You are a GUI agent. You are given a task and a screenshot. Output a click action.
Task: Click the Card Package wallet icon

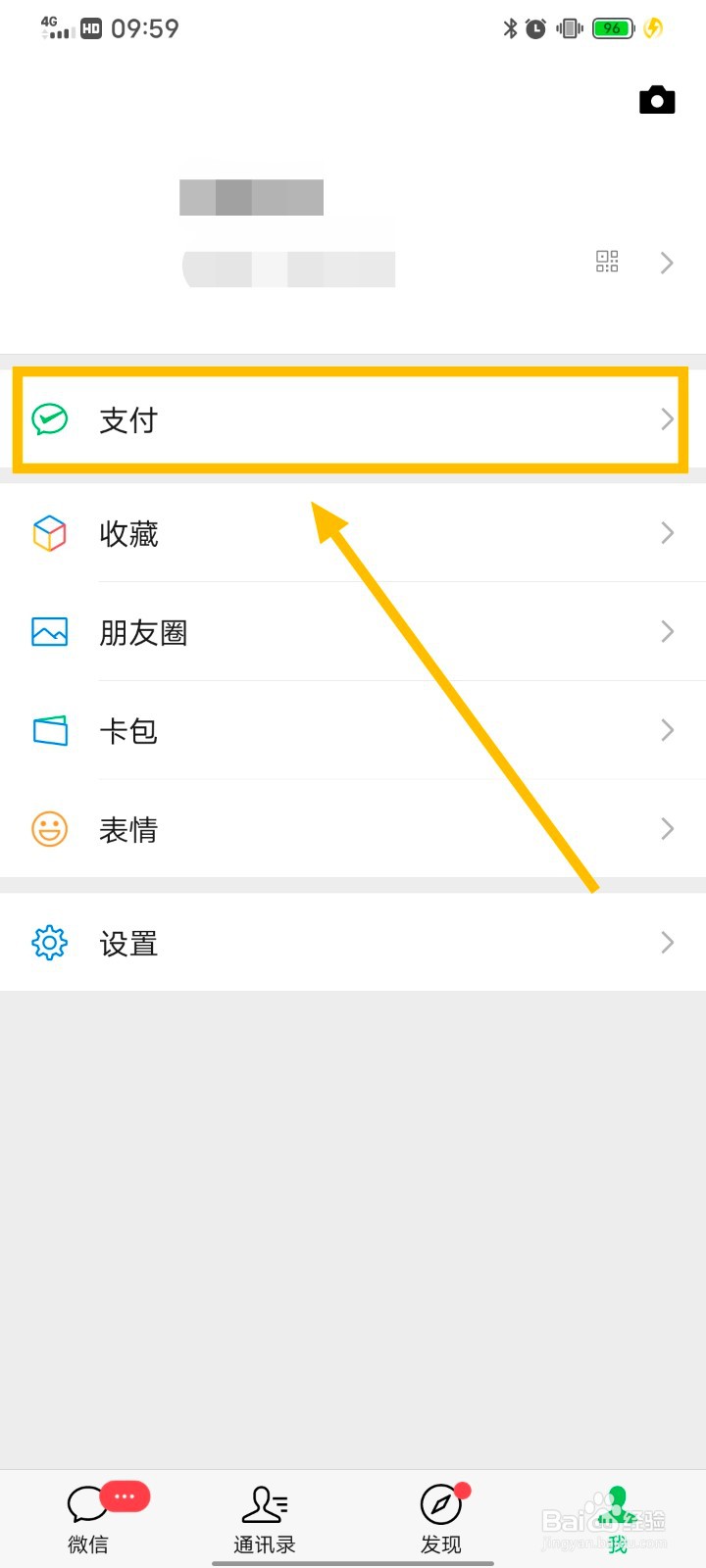coord(49,730)
